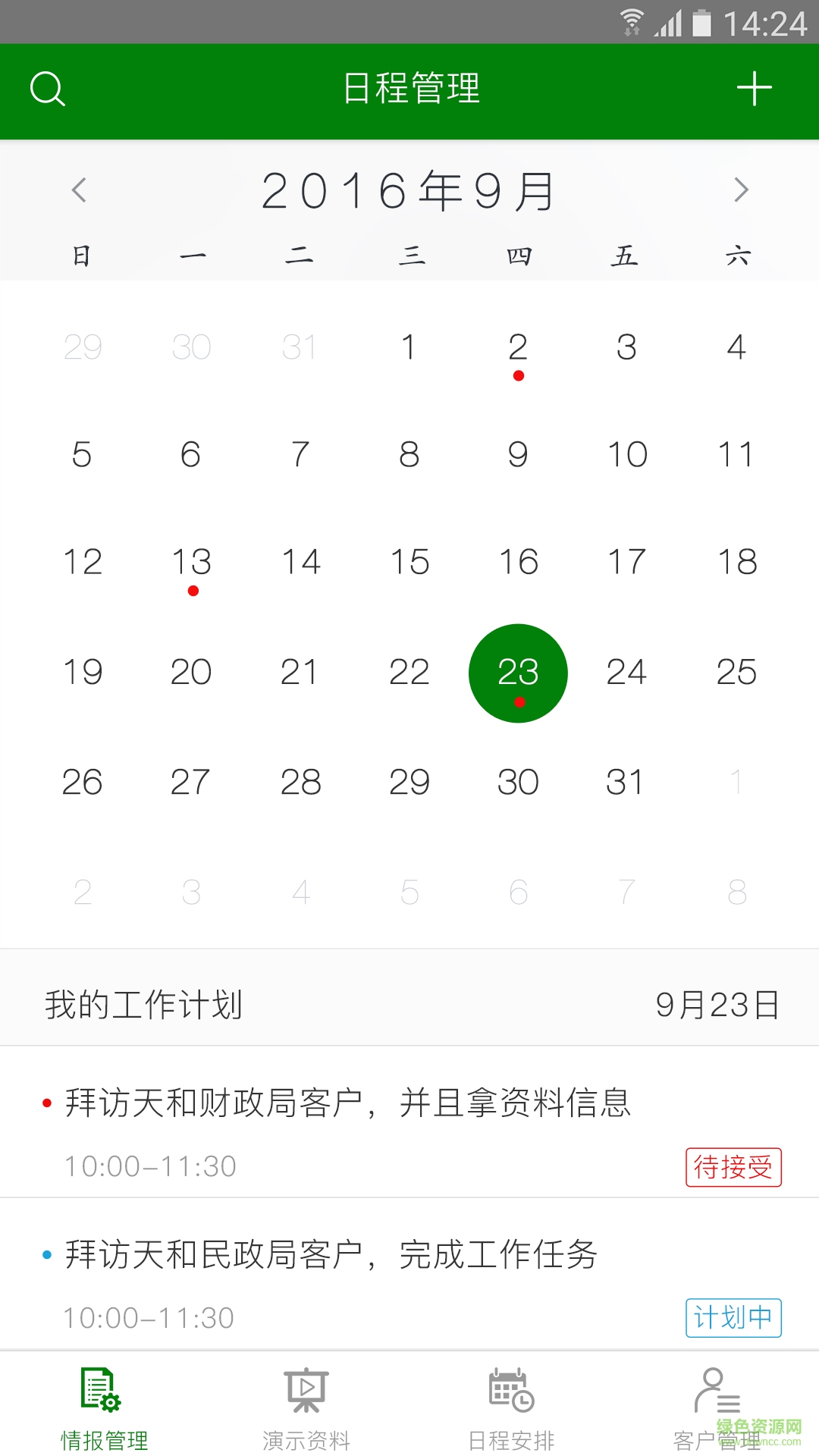Select highlighted date 23
819x1456 pixels.
[x=518, y=673]
